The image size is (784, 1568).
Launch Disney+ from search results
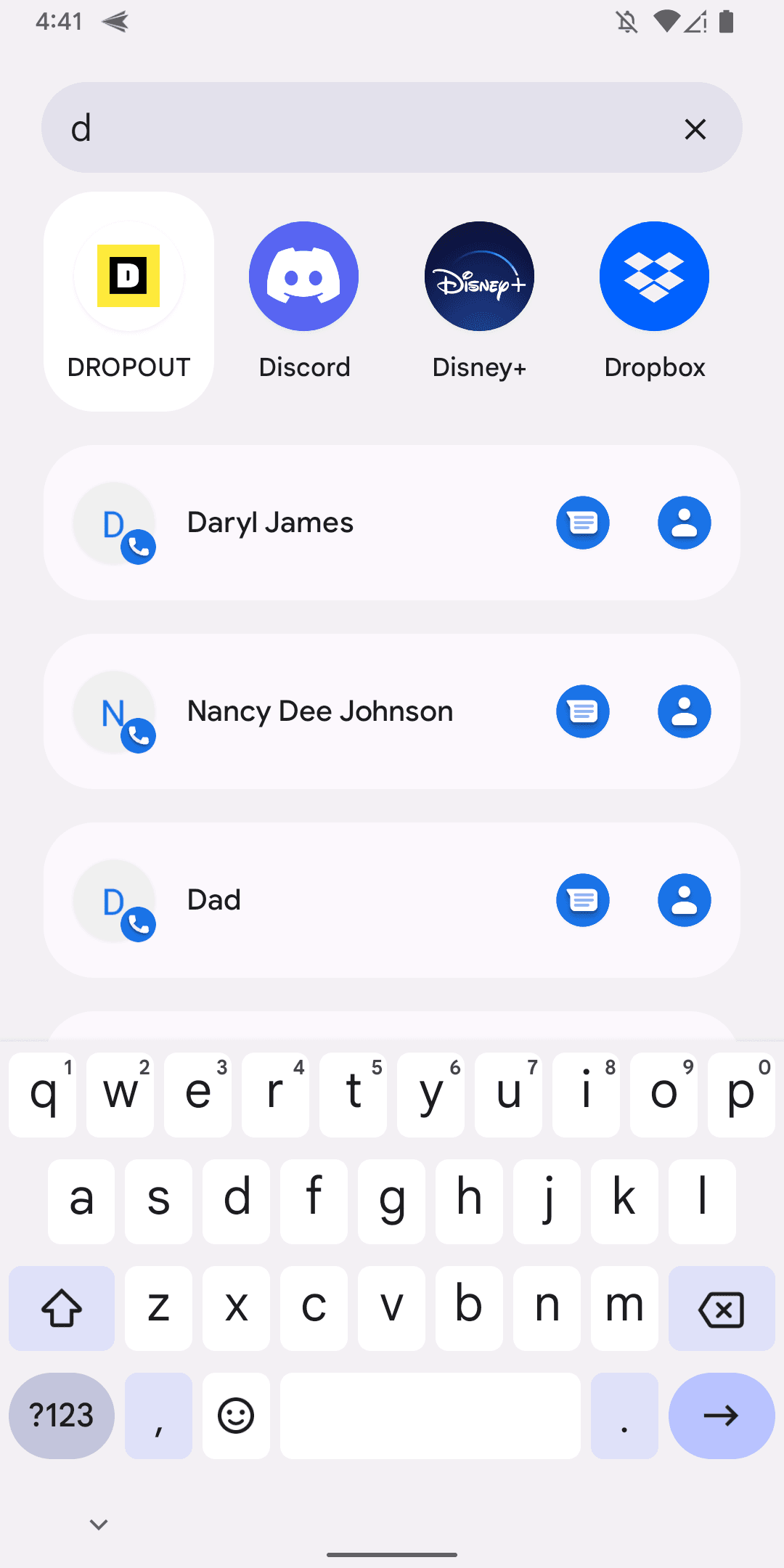point(478,276)
